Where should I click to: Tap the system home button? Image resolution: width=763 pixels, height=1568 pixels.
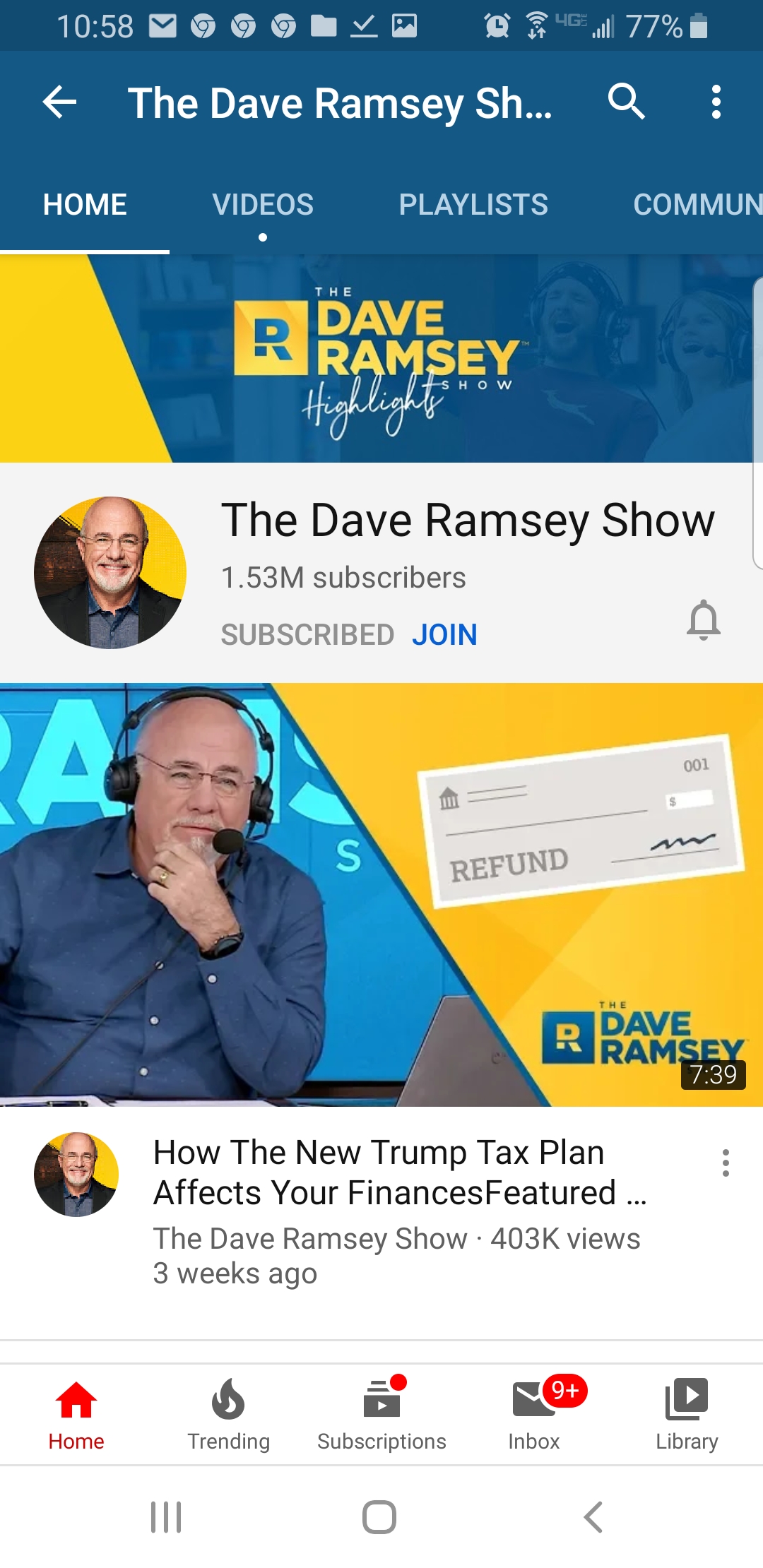pyautogui.click(x=379, y=1517)
